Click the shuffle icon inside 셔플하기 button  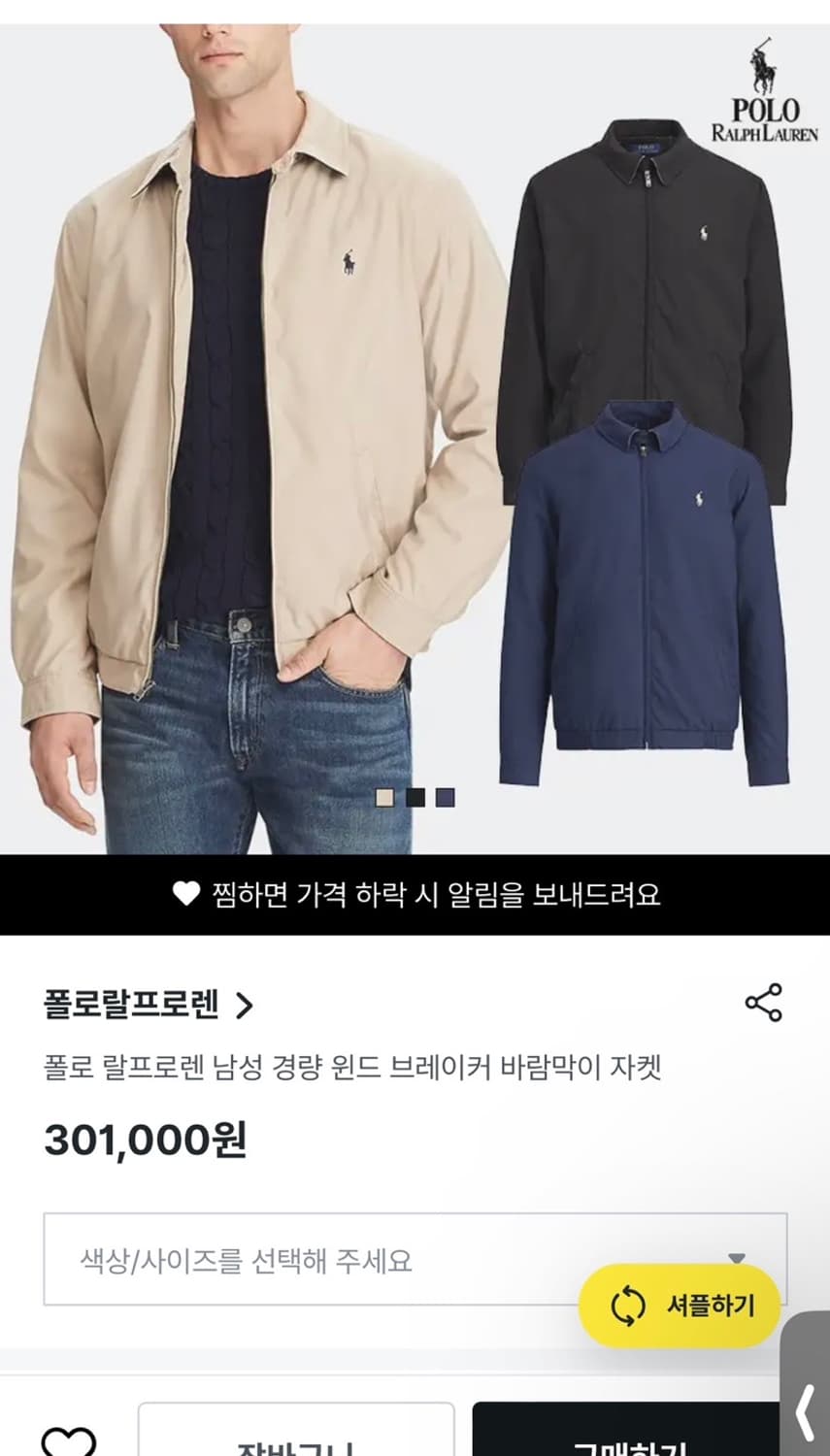pos(627,1307)
